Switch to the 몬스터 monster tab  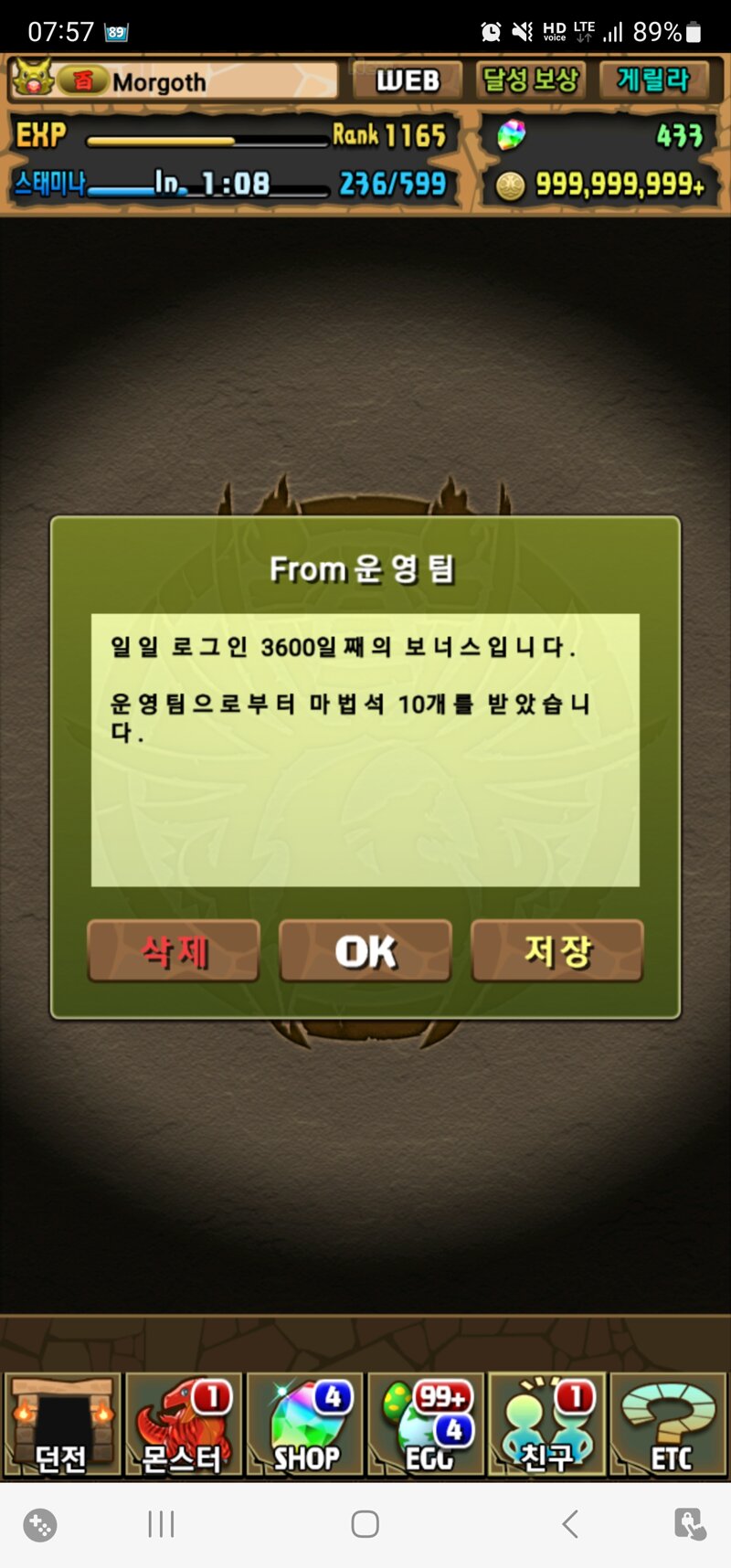(x=184, y=1425)
